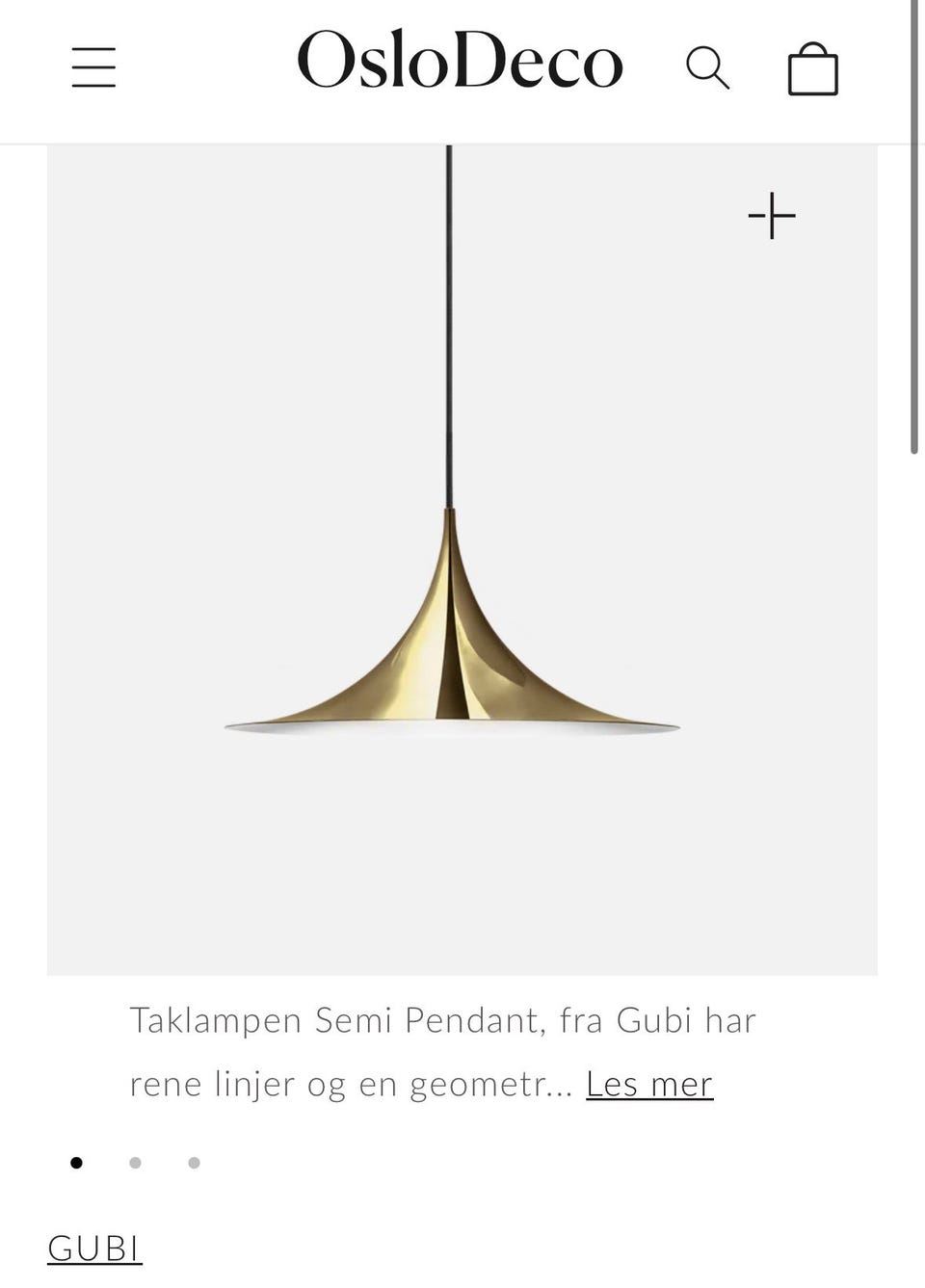This screenshot has width=925, height=1288.
Task: Click the underlined GUBI text at the bottom
Action: point(93,1249)
